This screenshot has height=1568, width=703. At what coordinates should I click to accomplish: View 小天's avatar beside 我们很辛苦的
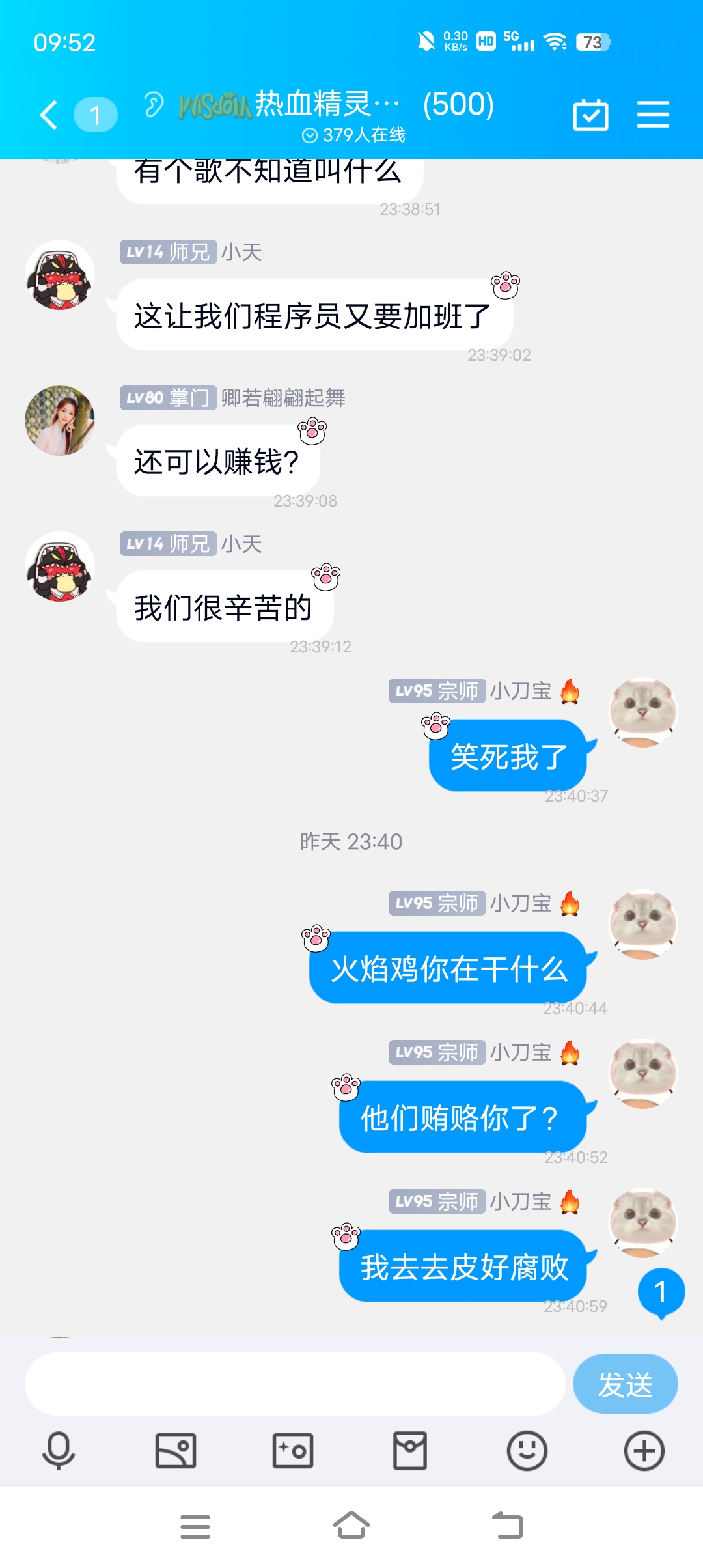60,567
